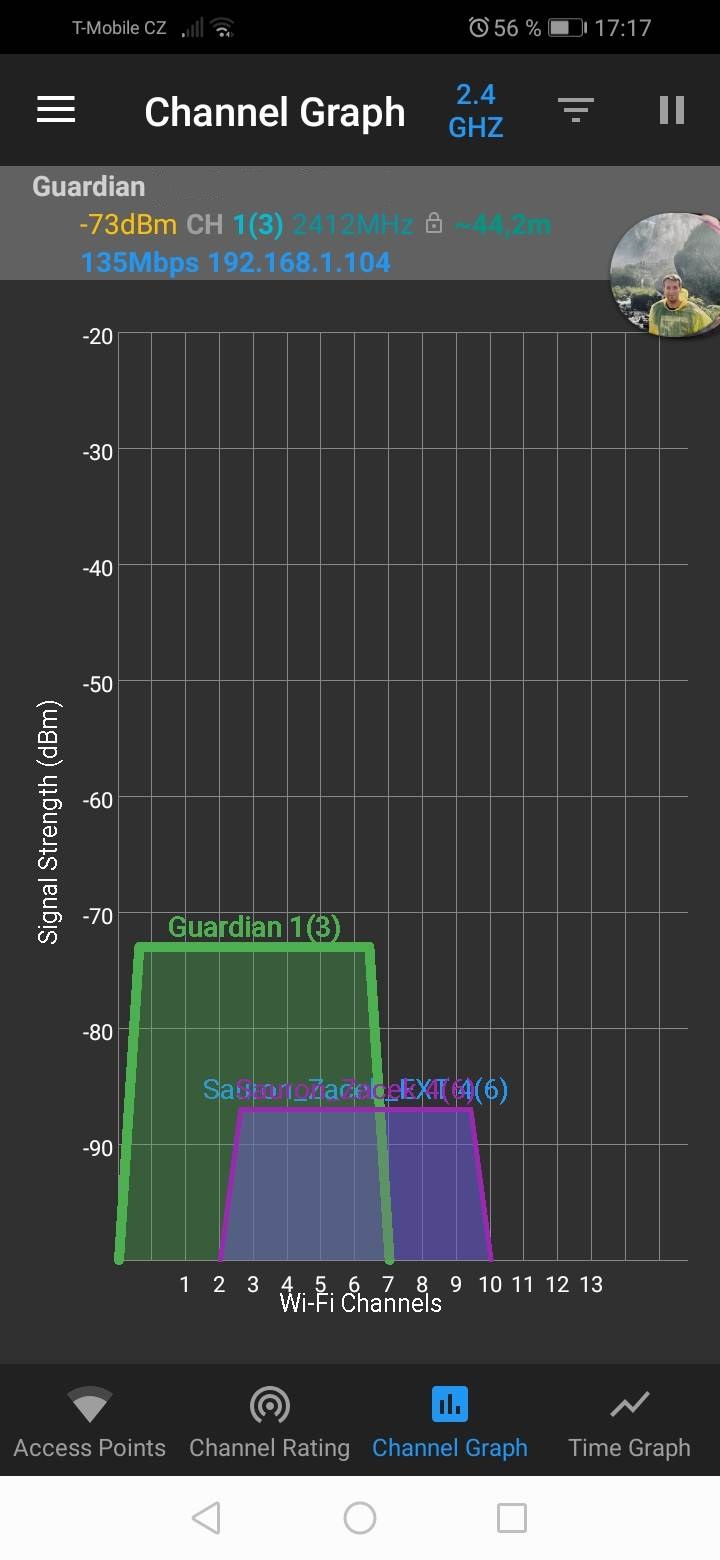Tap the round profile picture bubble

point(666,274)
